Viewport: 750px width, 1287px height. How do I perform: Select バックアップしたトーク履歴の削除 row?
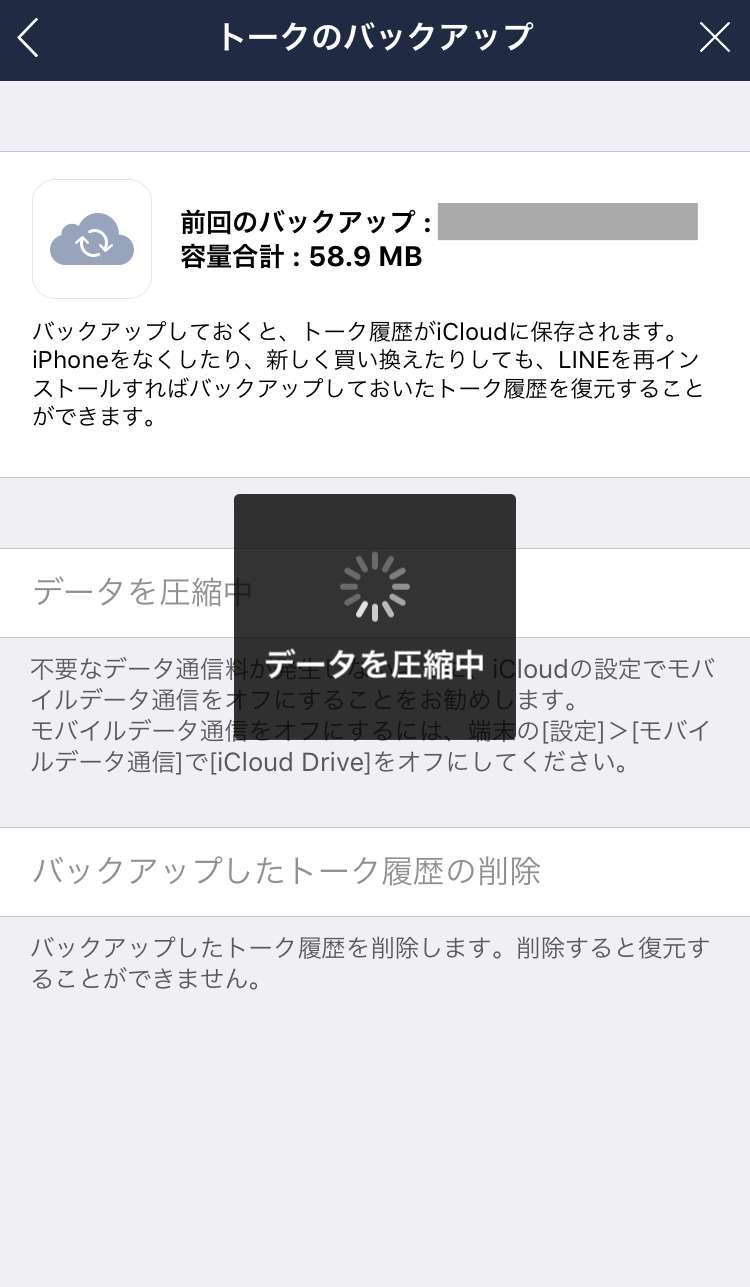pos(375,871)
